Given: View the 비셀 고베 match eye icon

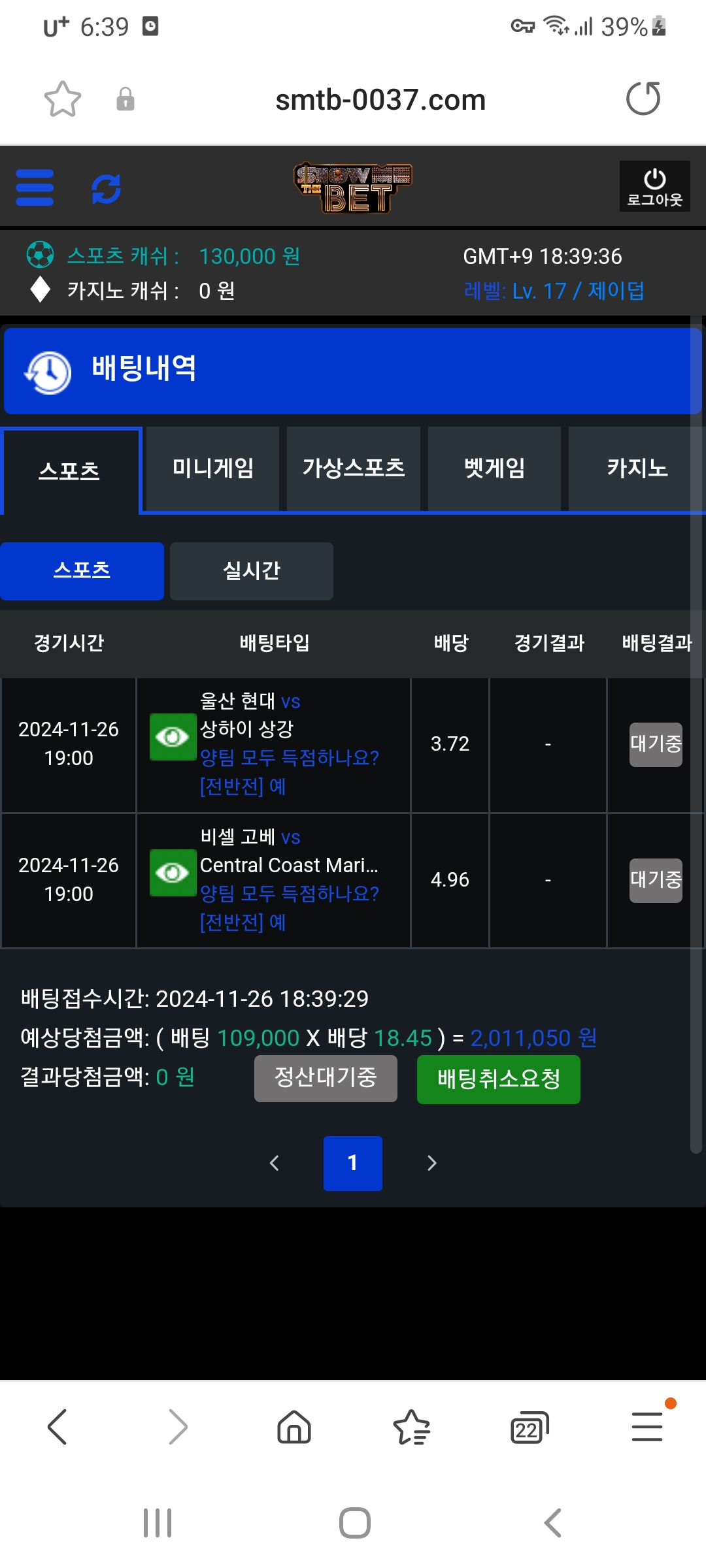Looking at the screenshot, I should (173, 873).
